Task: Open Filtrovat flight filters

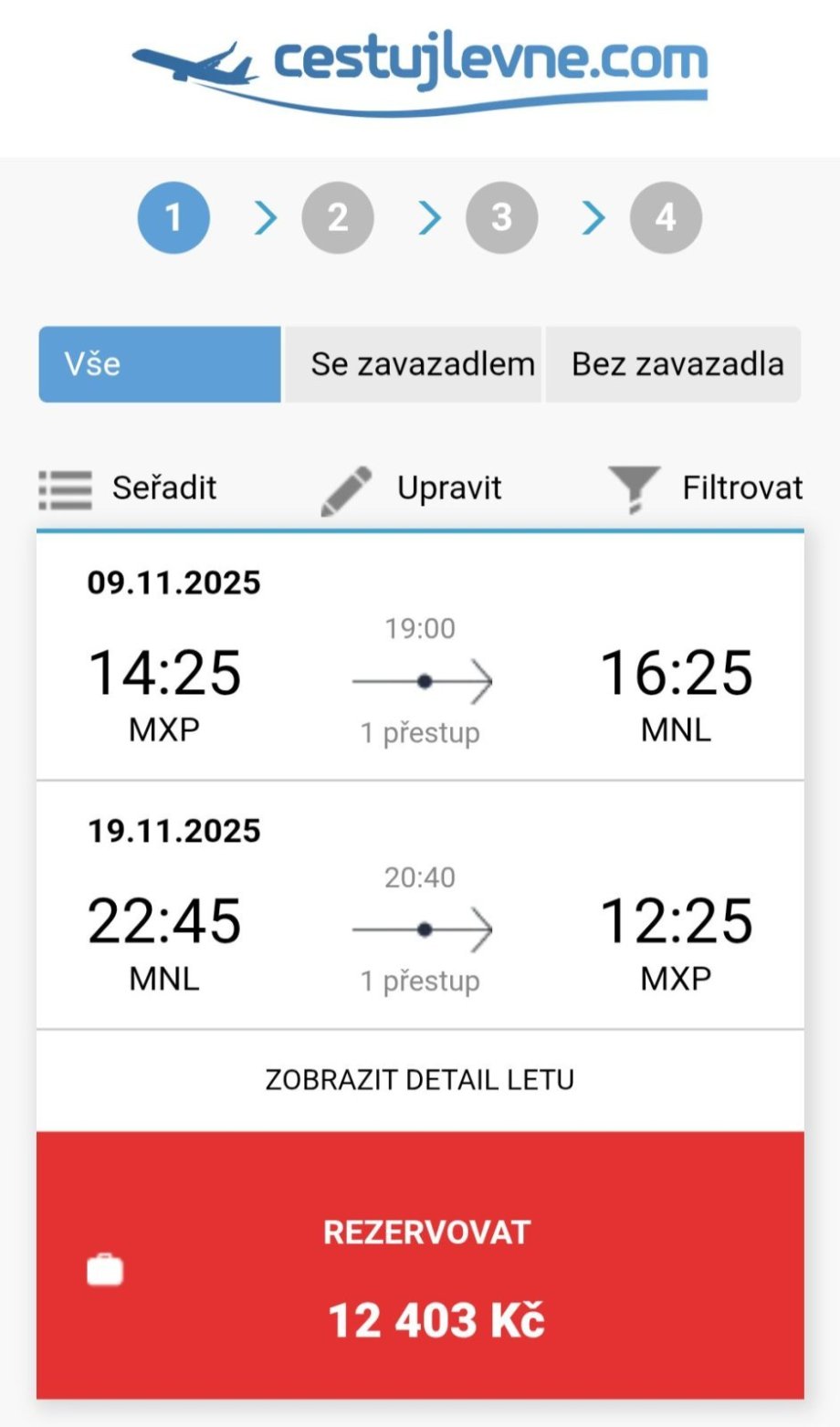Action: click(706, 488)
